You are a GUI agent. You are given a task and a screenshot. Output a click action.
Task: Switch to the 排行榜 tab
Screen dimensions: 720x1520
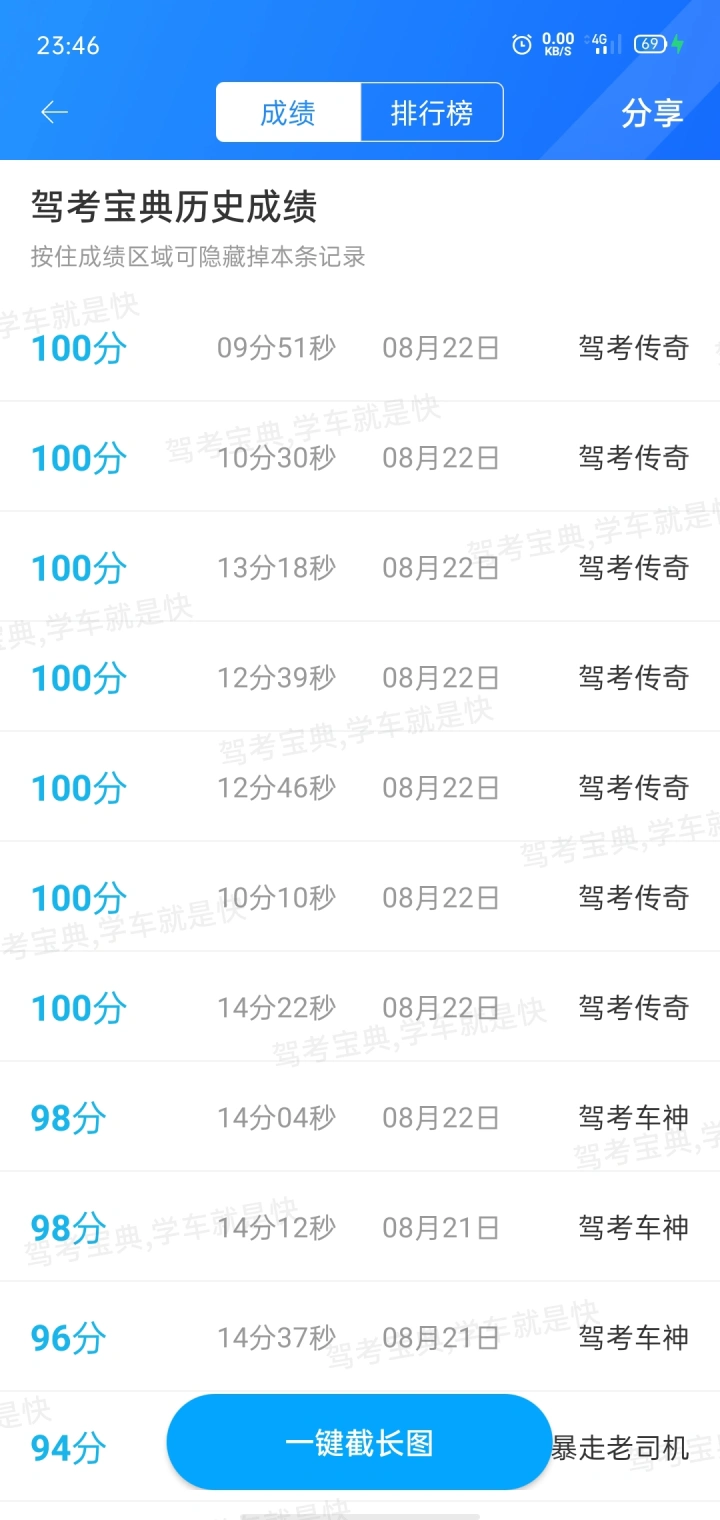[x=431, y=113]
